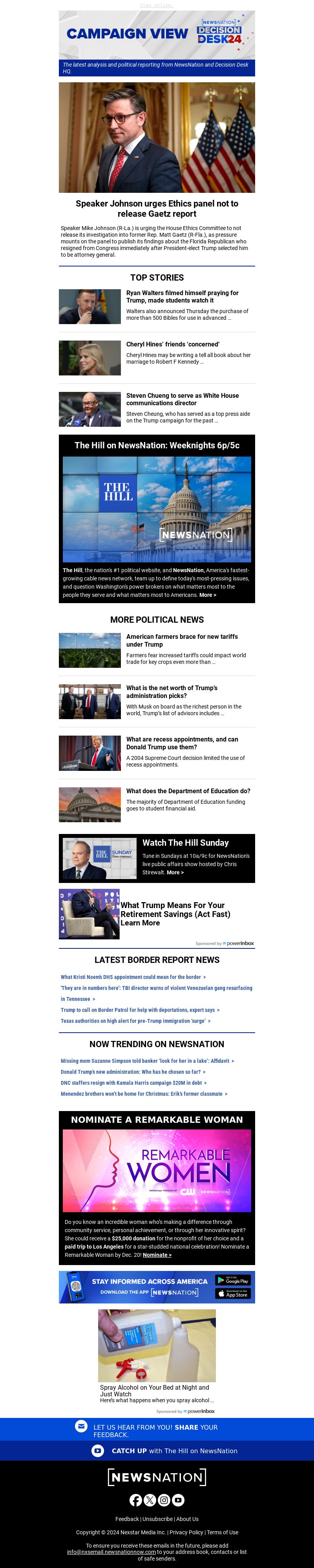Open NewsNation Instagram icon
This screenshot has height=1568, width=314.
[164, 1500]
